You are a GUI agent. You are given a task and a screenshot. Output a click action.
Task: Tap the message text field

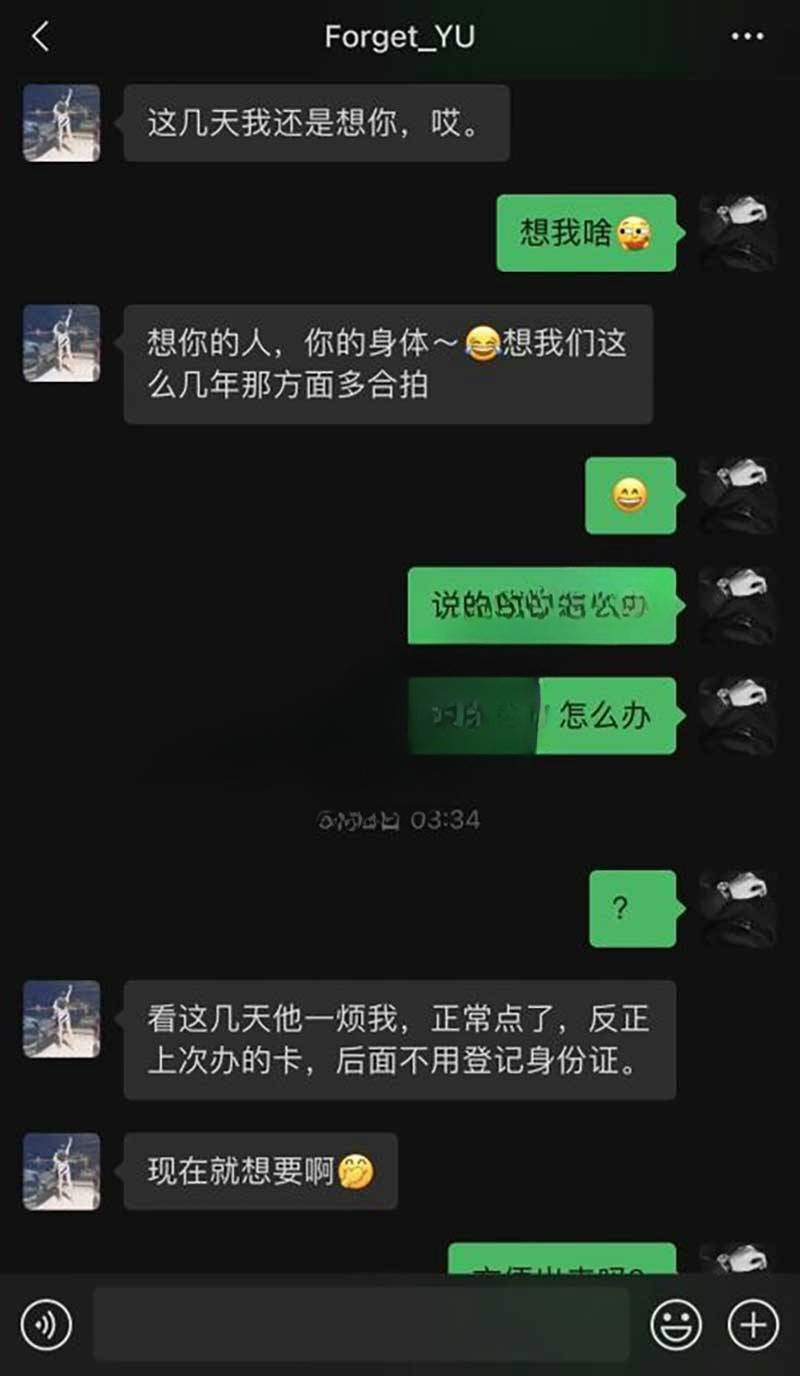tap(360, 1325)
